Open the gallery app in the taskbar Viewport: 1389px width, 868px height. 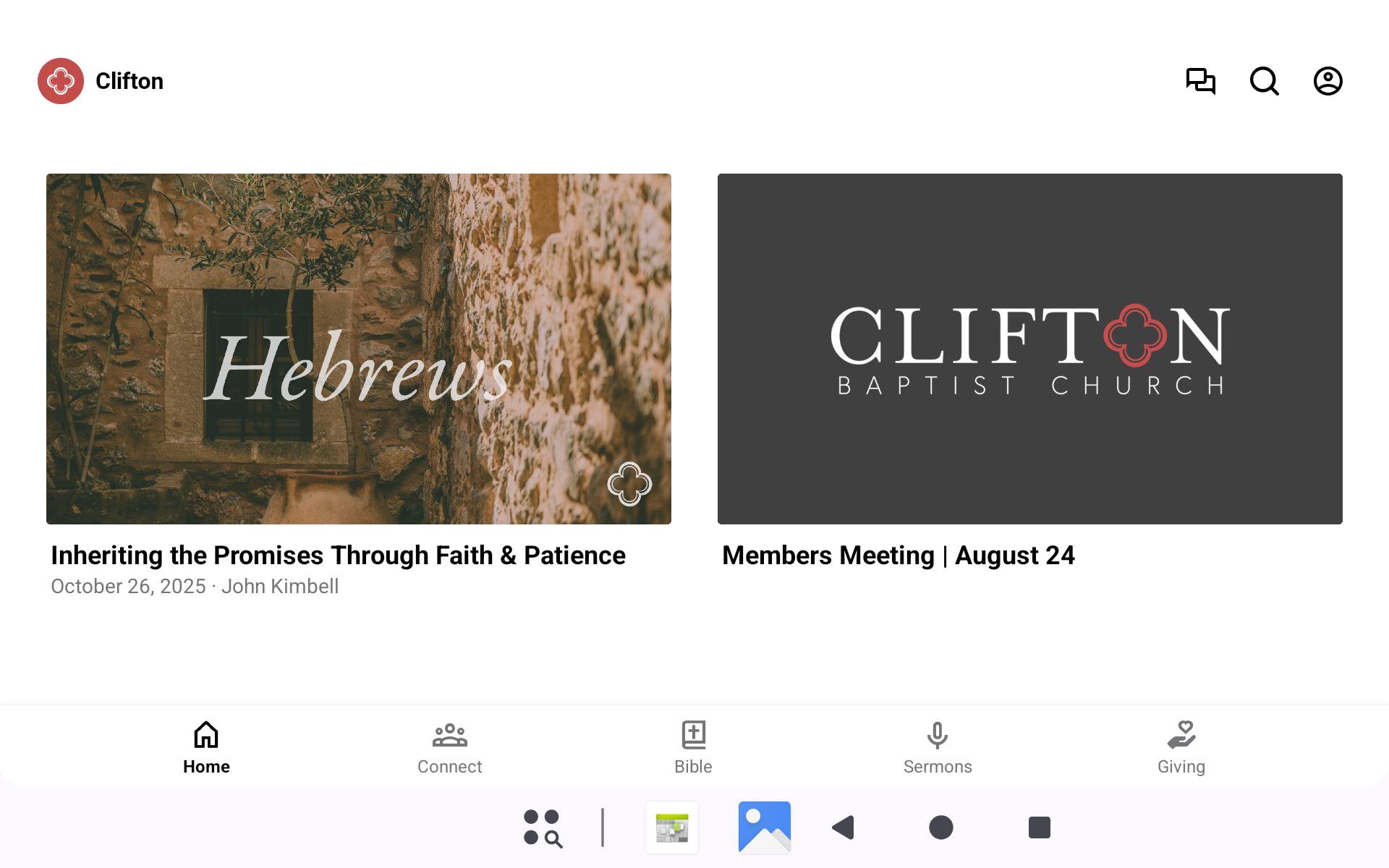(764, 827)
